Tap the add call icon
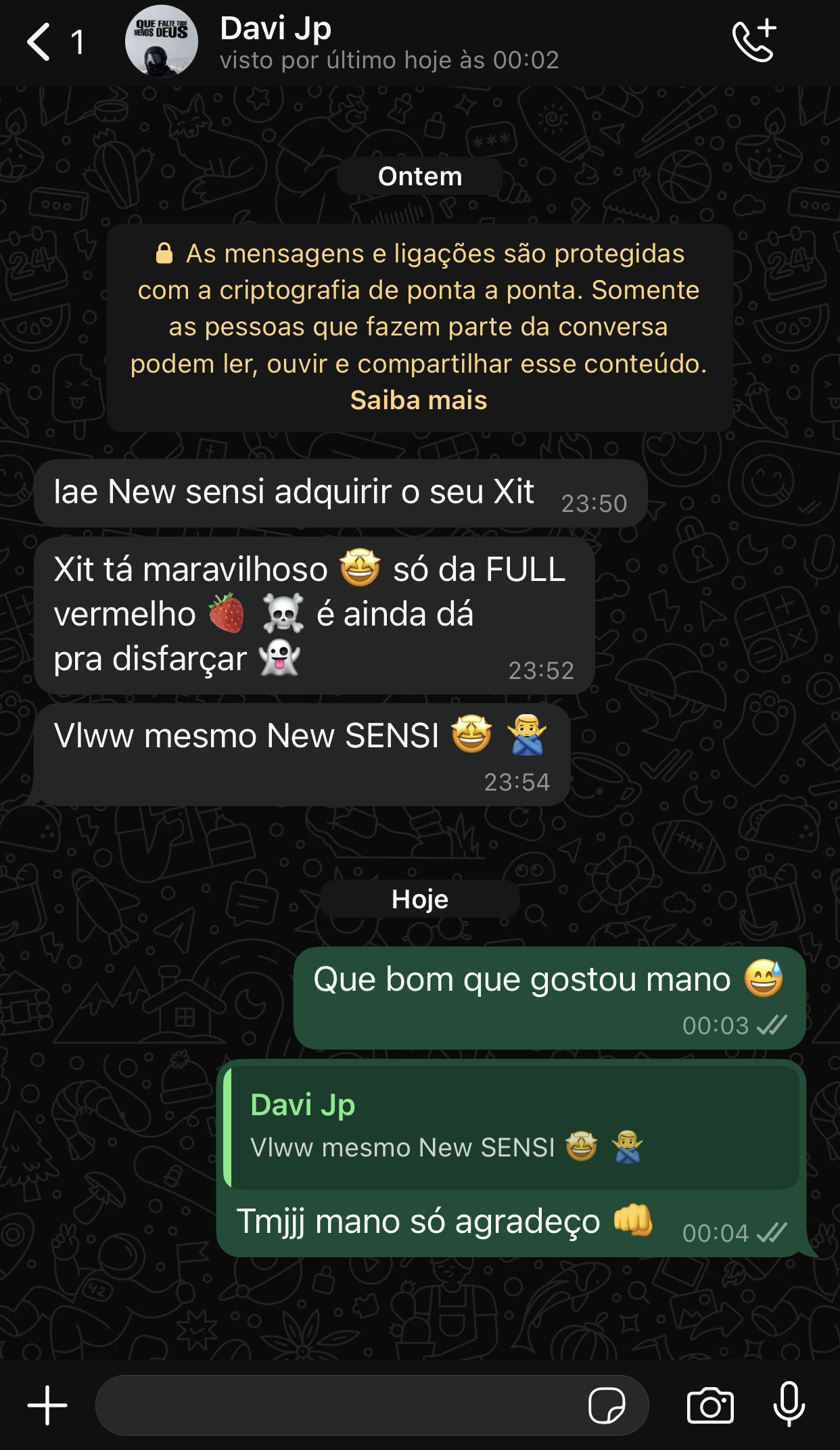The height and width of the screenshot is (1450, 840). click(x=753, y=42)
